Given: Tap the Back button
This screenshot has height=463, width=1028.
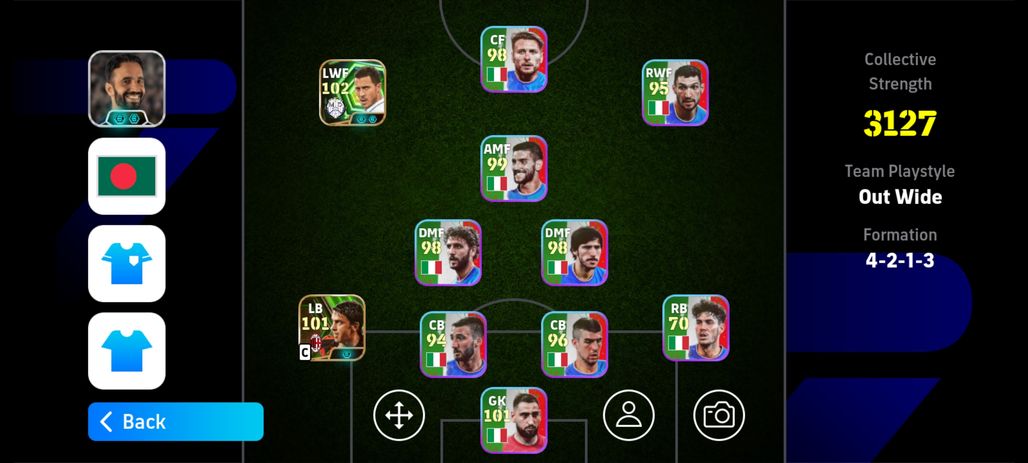Looking at the screenshot, I should coord(175,422).
